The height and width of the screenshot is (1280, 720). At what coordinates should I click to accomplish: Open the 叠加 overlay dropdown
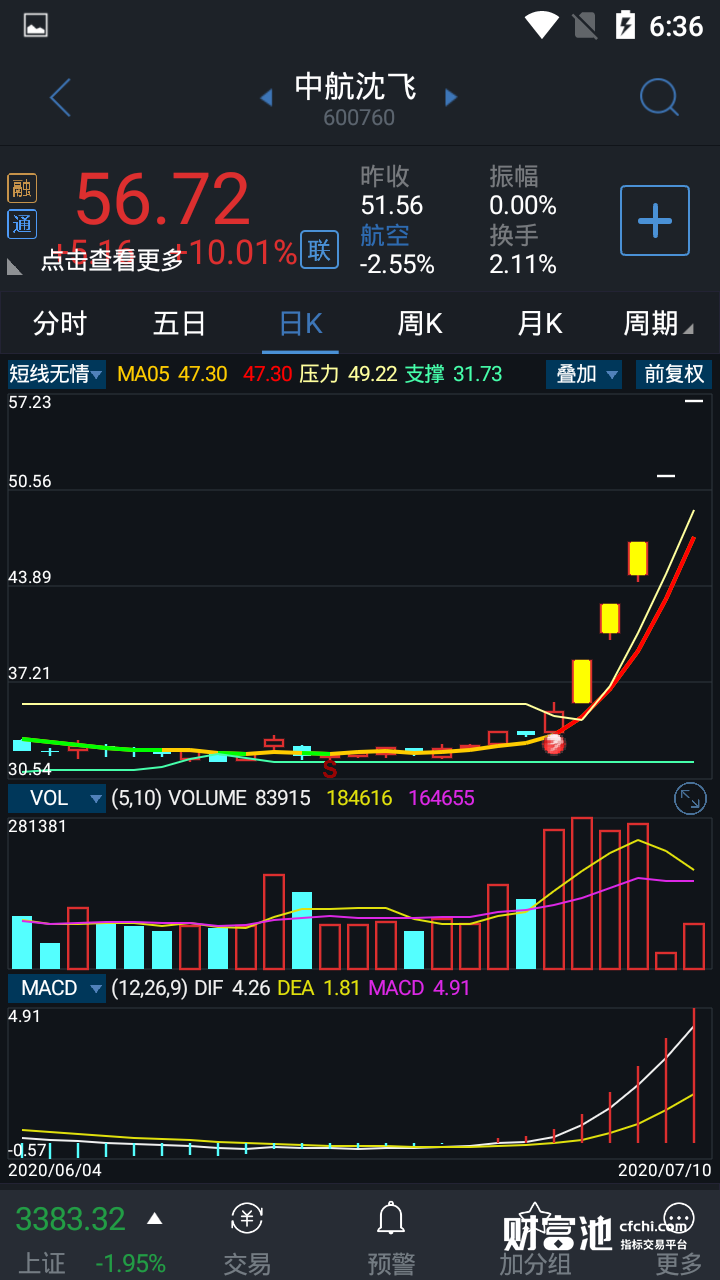click(584, 375)
